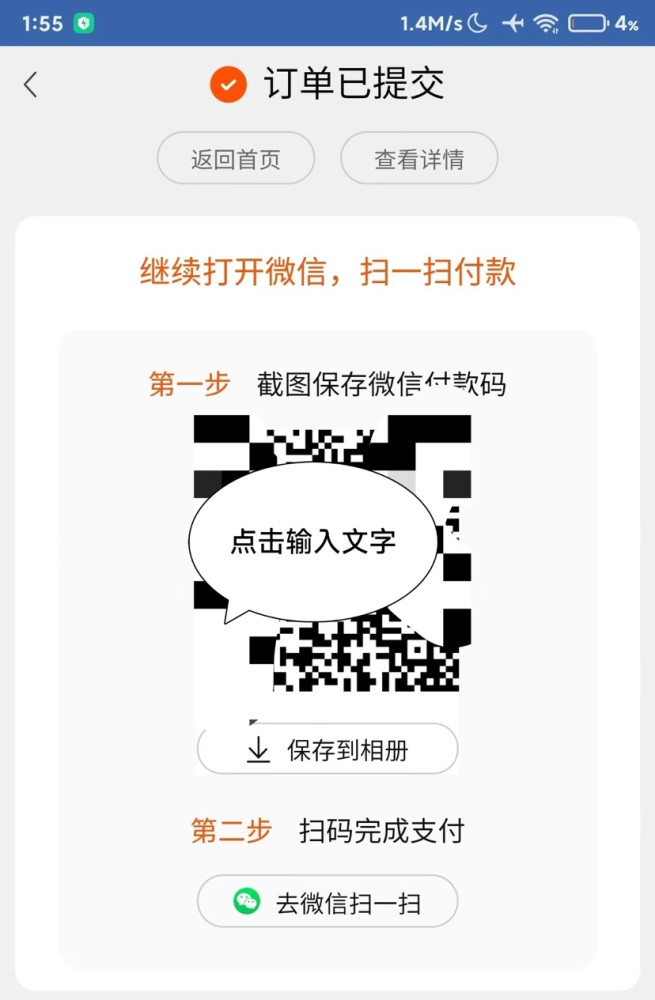Open order details via 查看详情
This screenshot has height=1000, width=655.
[x=419, y=159]
